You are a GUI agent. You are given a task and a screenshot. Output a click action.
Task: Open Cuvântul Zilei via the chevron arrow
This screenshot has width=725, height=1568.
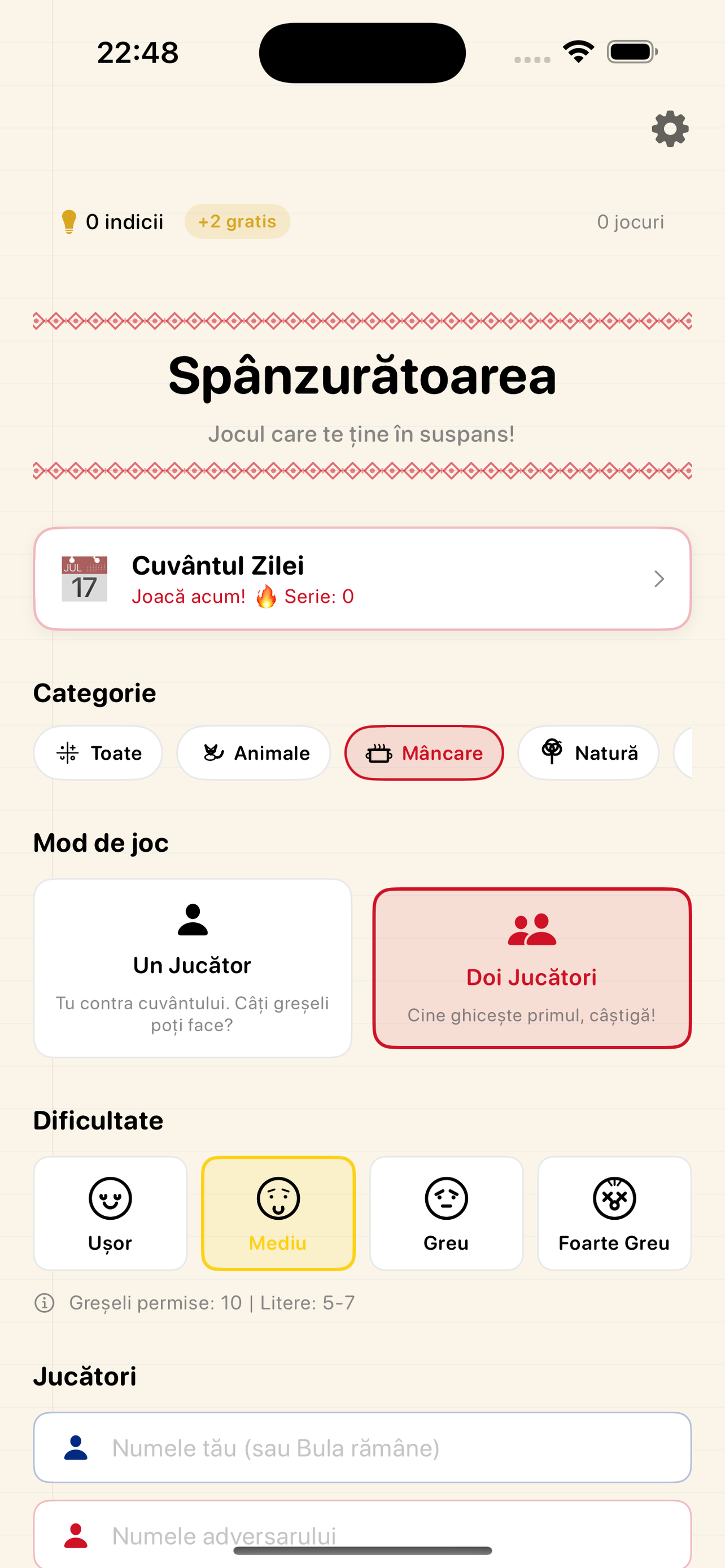660,579
